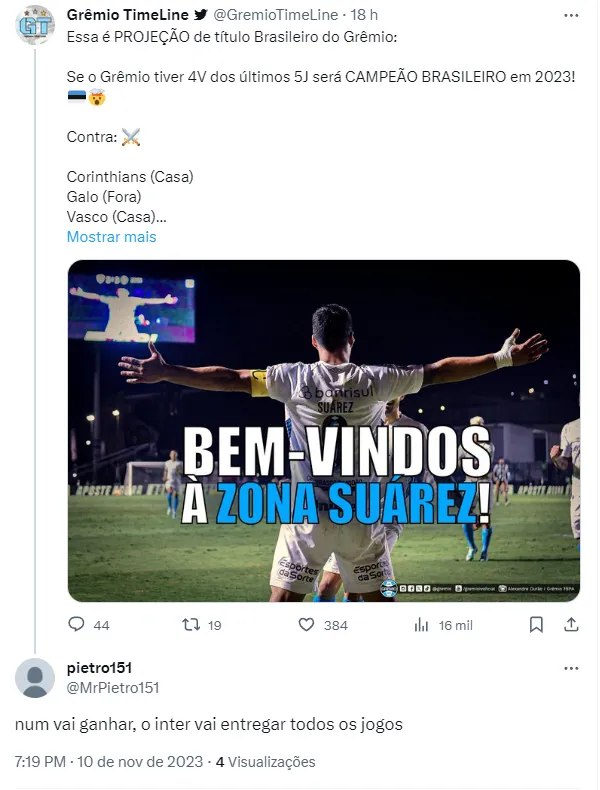Expand tweet with Mostrar mais

click(x=111, y=237)
